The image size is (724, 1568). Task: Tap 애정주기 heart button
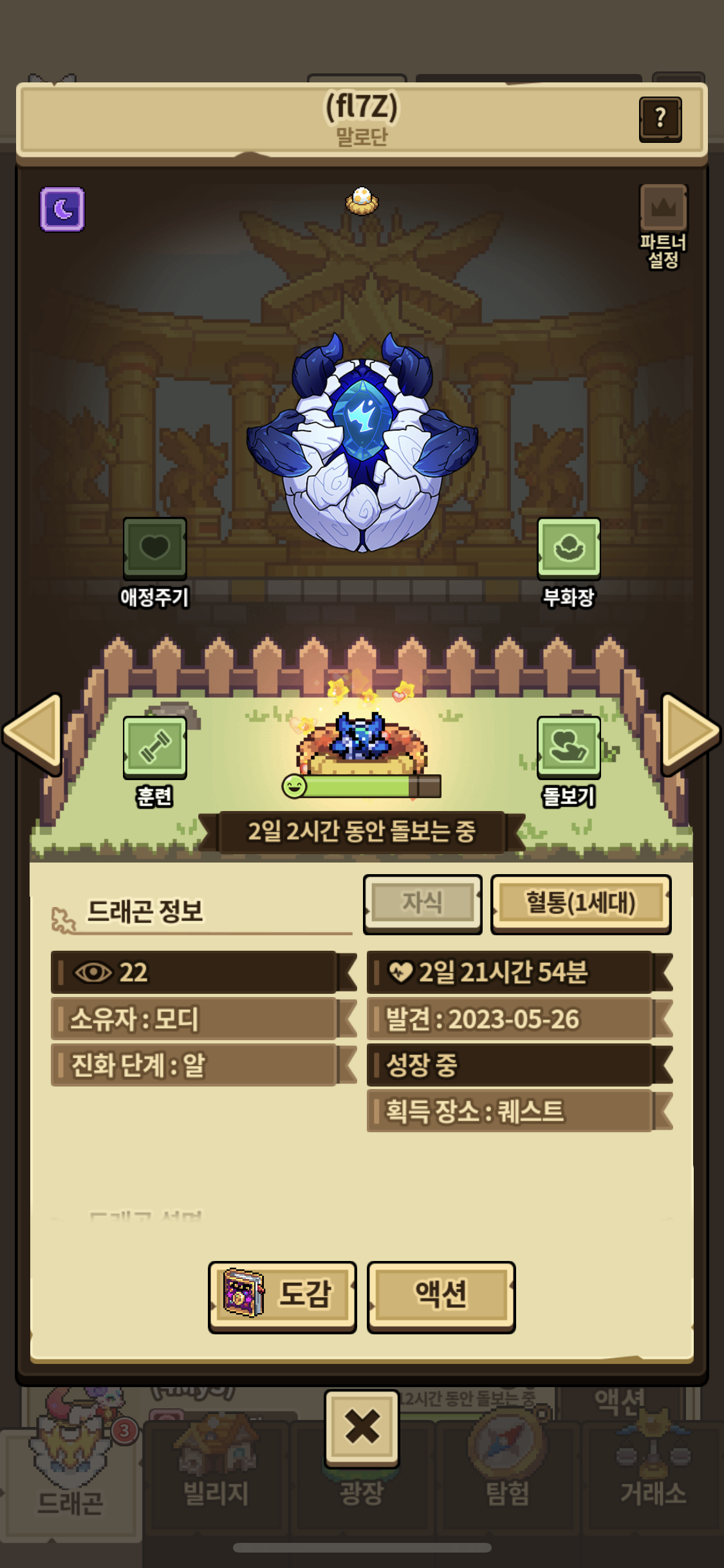point(154,548)
